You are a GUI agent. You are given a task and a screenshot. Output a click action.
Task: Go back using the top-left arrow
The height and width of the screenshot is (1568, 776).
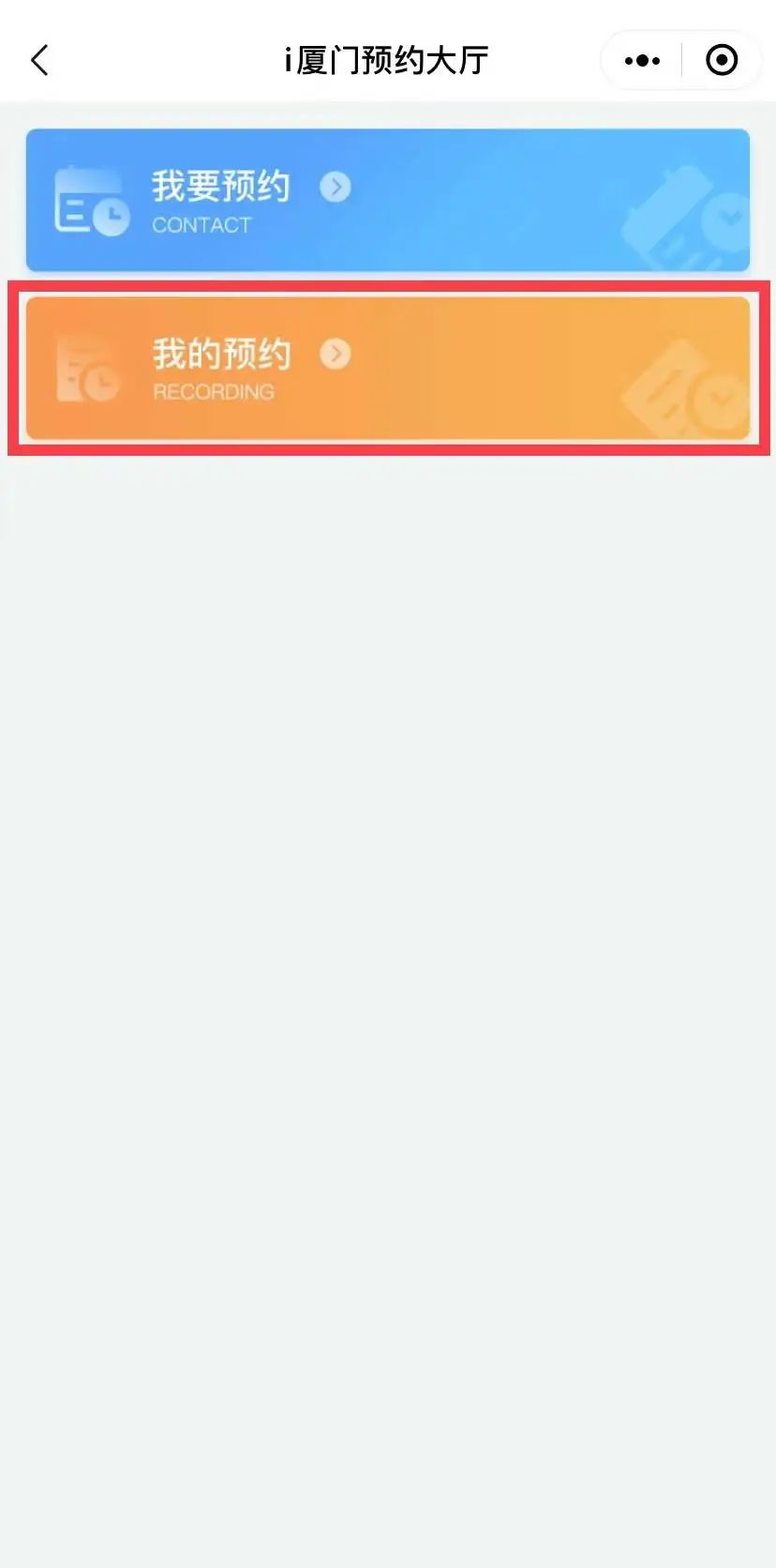pyautogui.click(x=39, y=60)
